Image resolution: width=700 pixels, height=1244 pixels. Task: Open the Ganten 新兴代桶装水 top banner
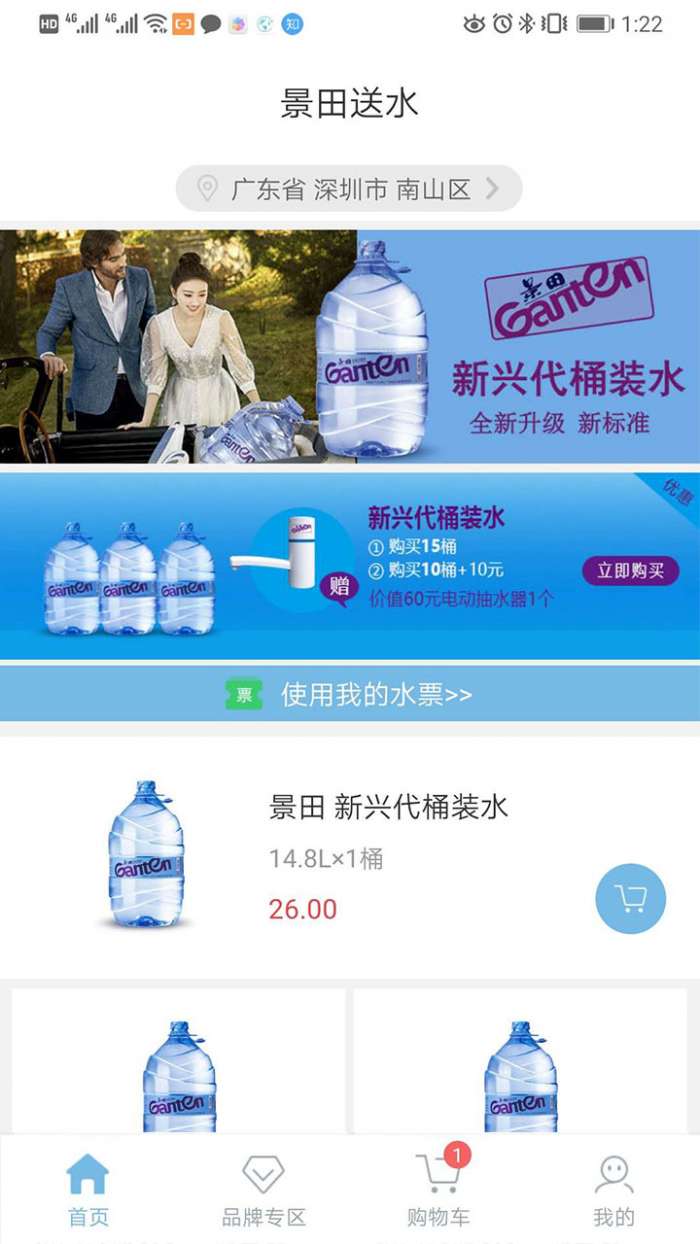350,346
